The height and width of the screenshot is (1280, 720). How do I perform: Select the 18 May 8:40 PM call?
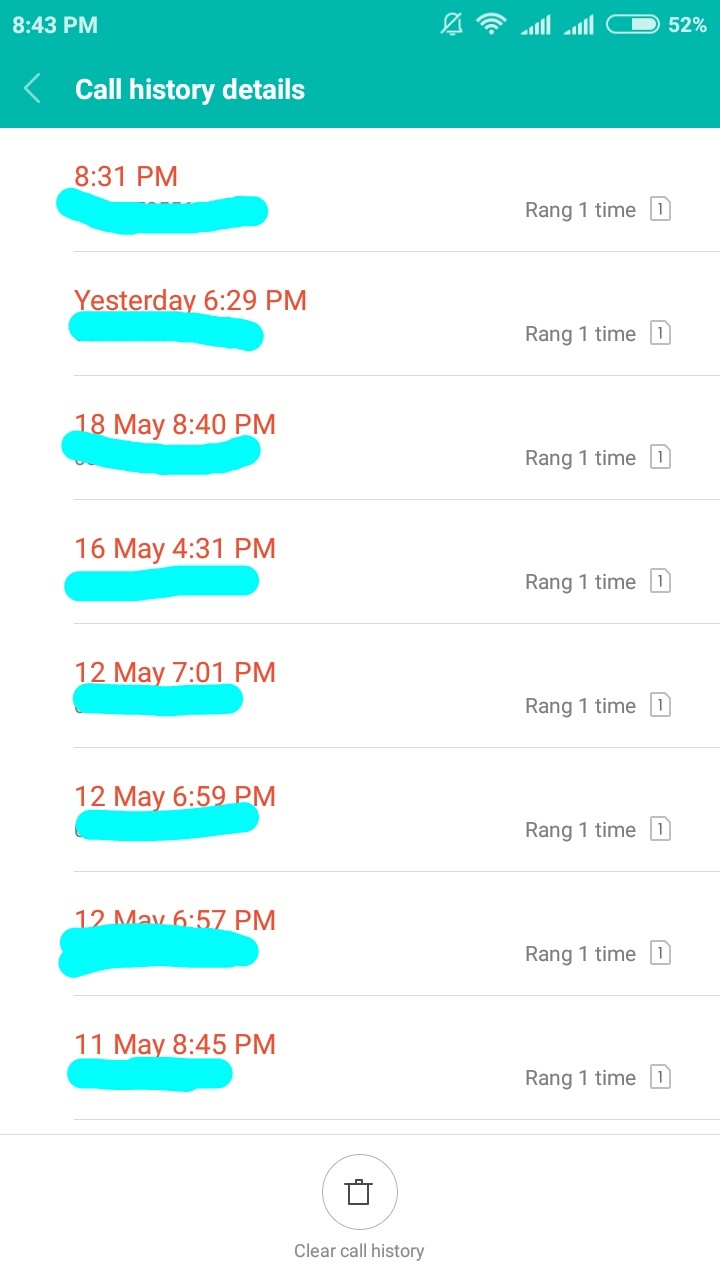[x=360, y=438]
